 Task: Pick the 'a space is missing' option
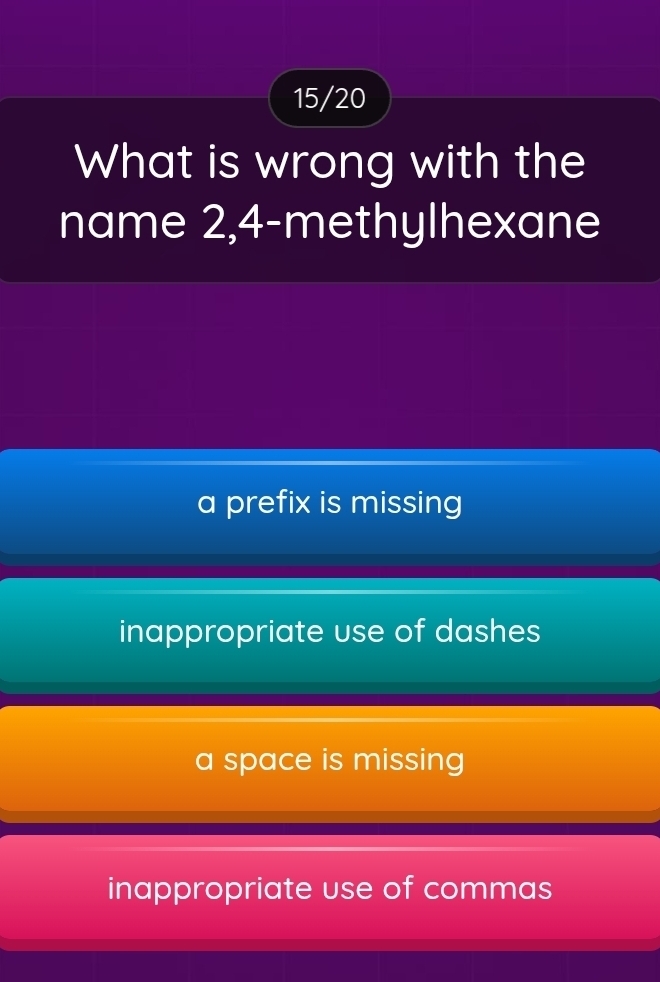(x=330, y=760)
